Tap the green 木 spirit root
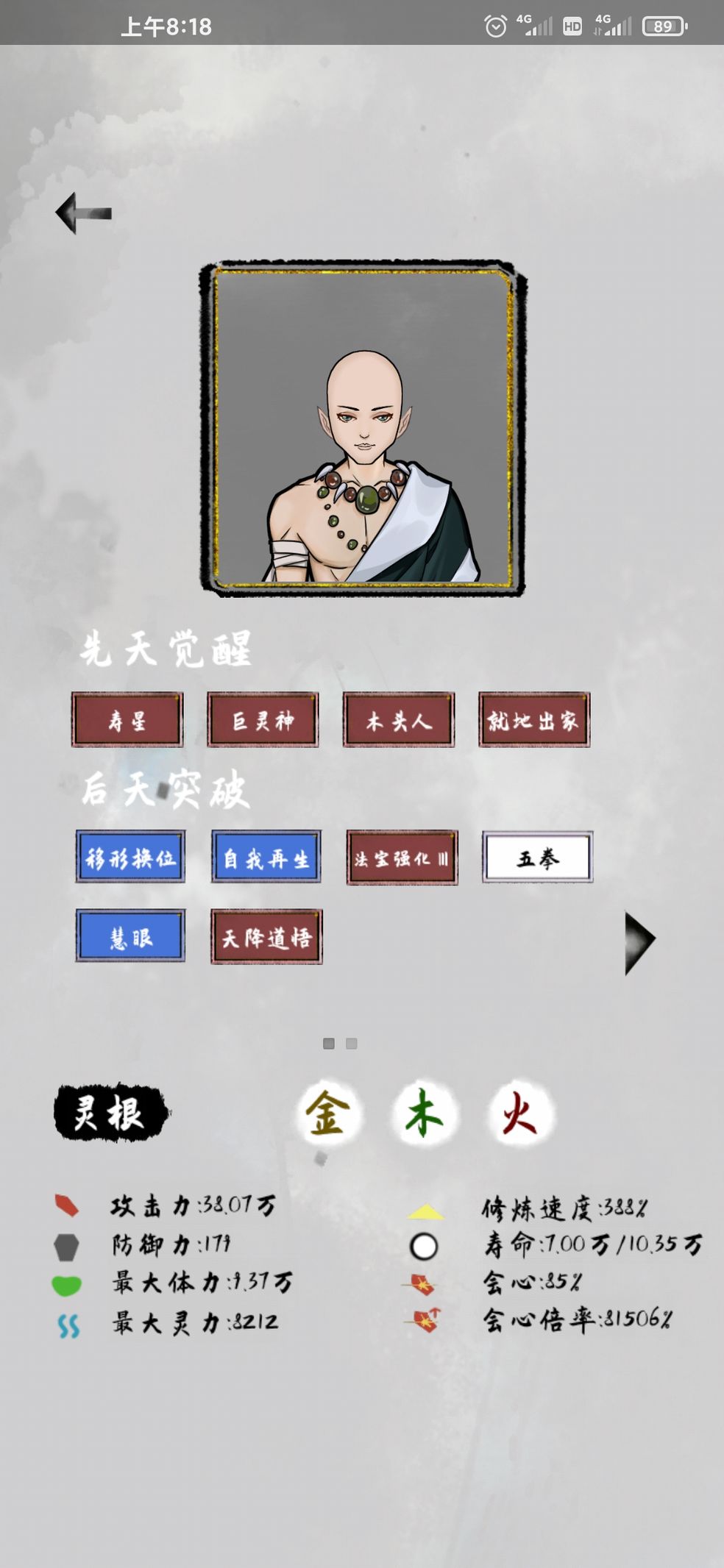This screenshot has height=1568, width=724. click(425, 1113)
